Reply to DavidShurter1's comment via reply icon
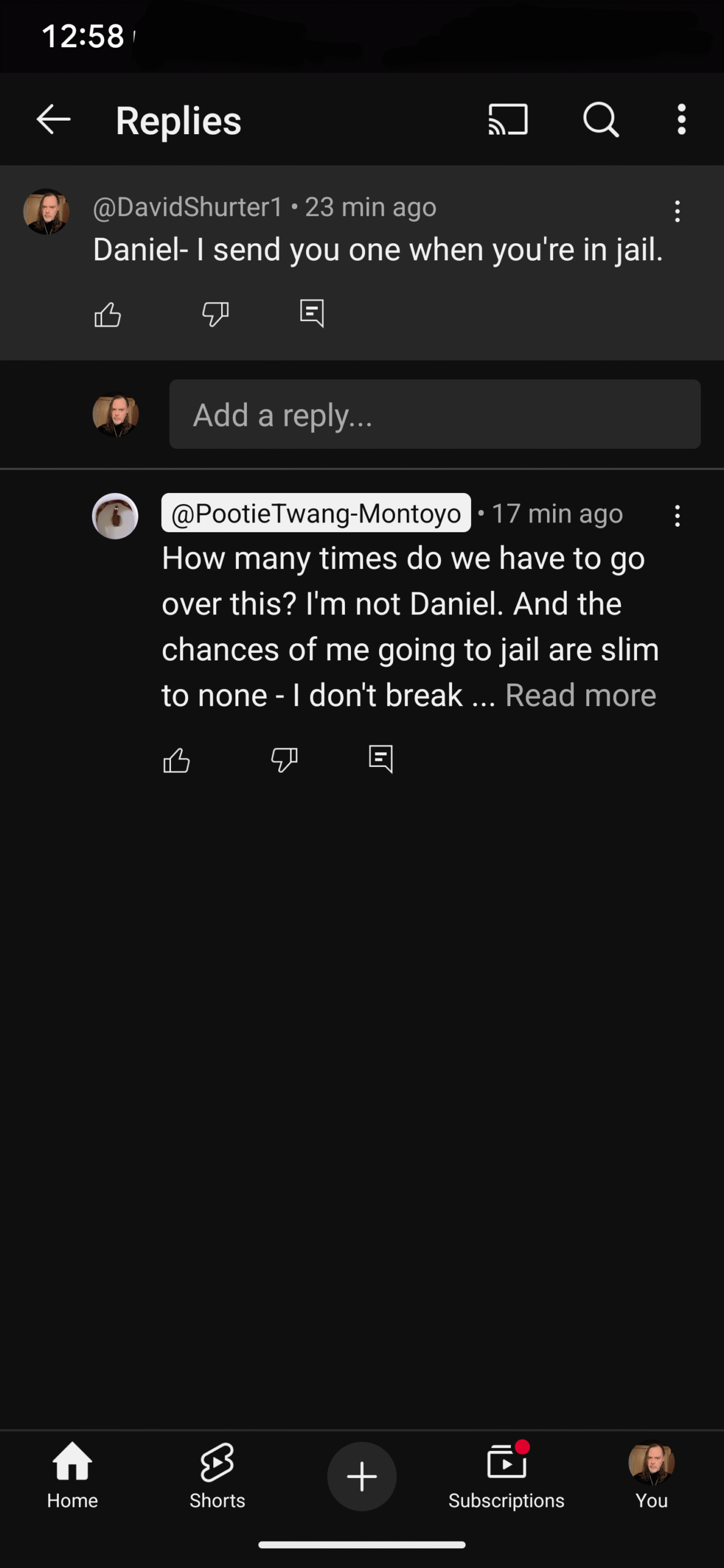The image size is (724, 1568). 312,314
